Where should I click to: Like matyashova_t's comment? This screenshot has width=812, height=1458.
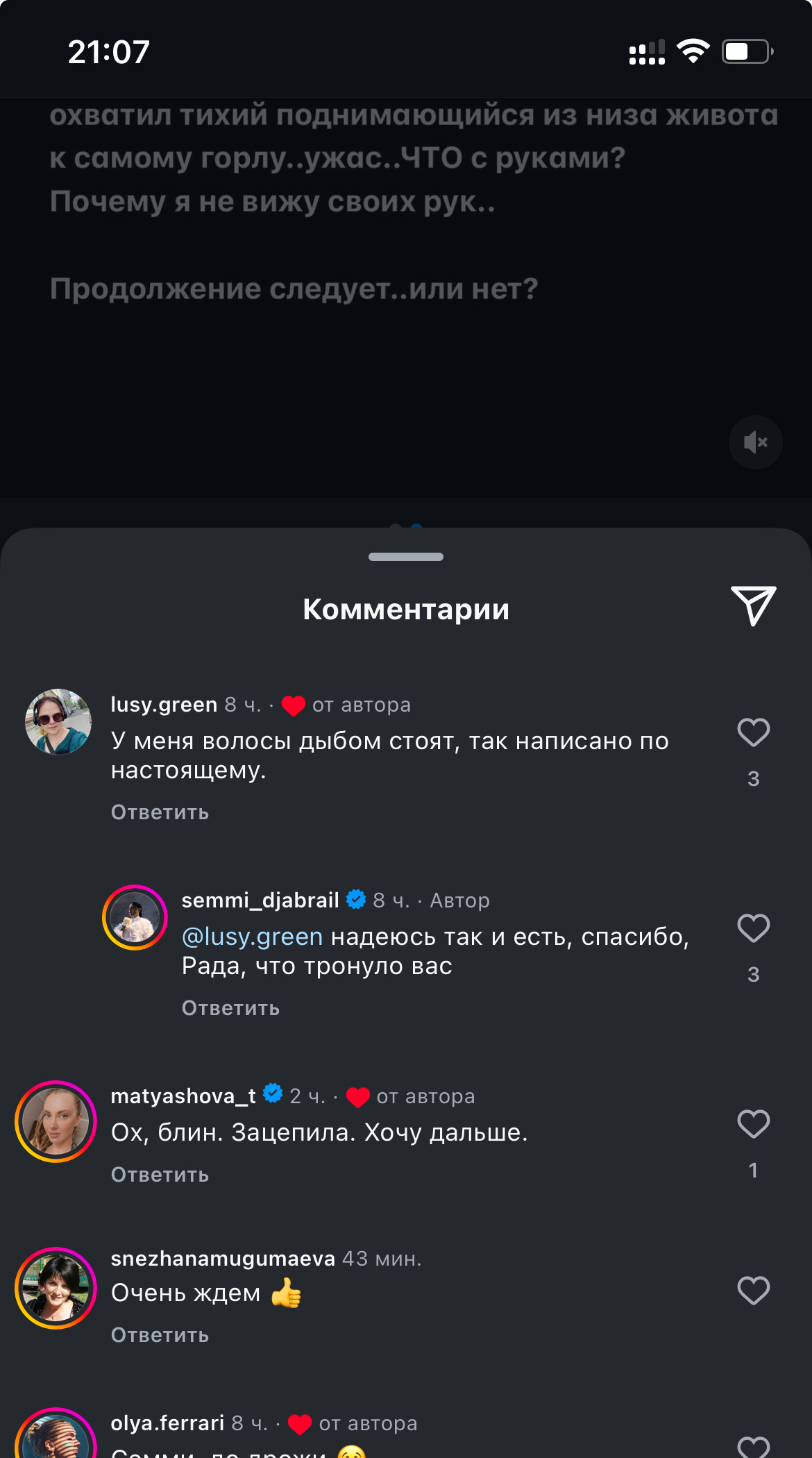coord(753,1124)
